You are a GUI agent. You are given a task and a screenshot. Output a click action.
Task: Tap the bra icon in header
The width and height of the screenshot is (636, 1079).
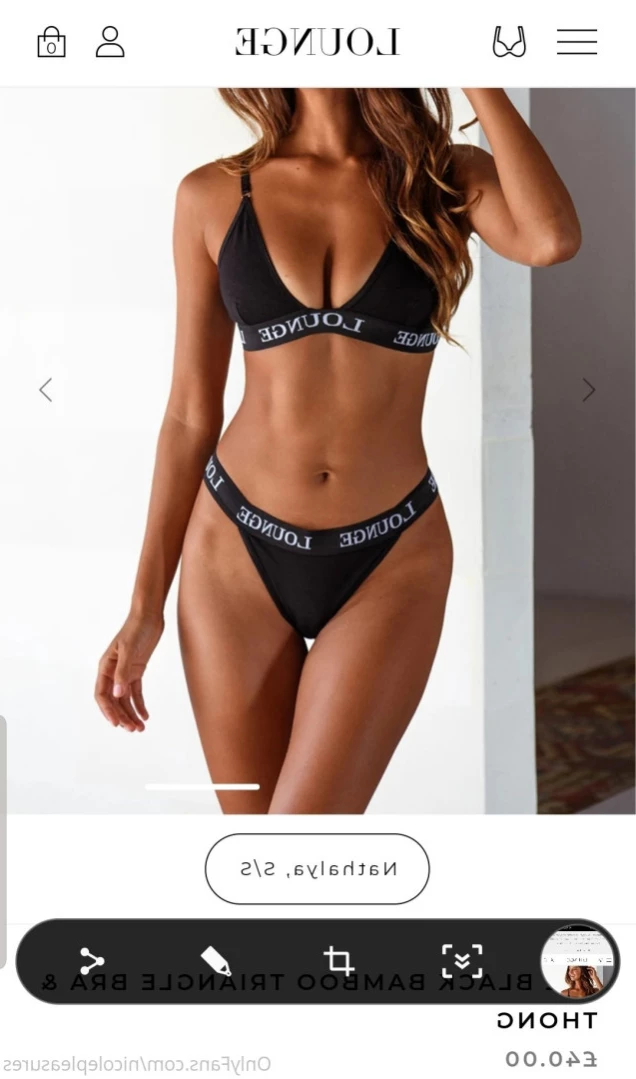click(509, 42)
